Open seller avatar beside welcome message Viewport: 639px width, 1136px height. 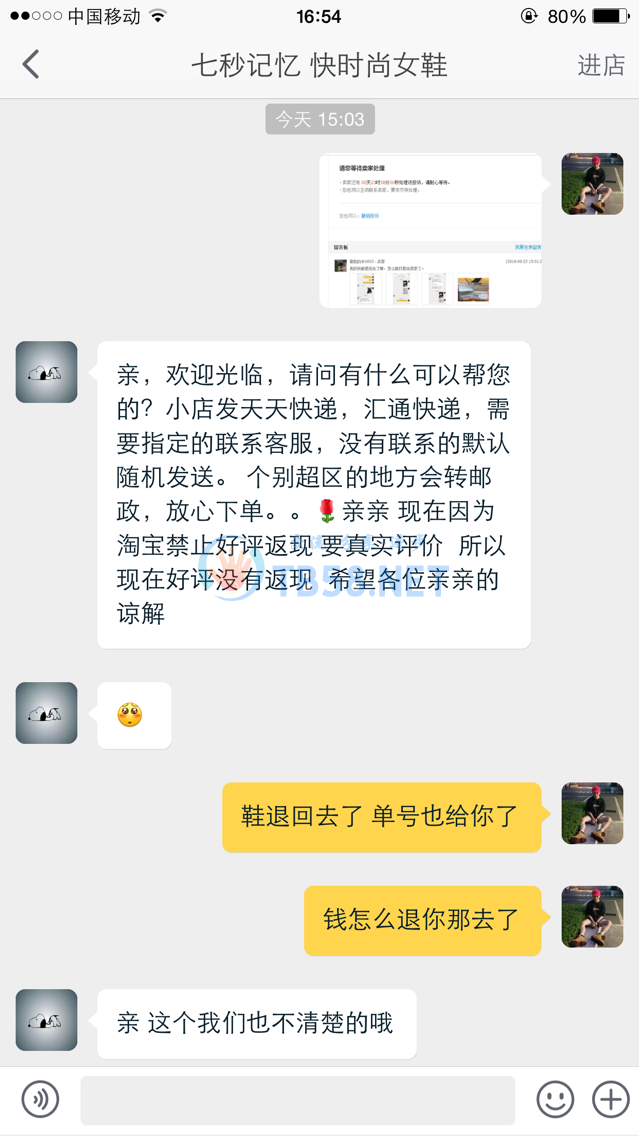point(46,372)
